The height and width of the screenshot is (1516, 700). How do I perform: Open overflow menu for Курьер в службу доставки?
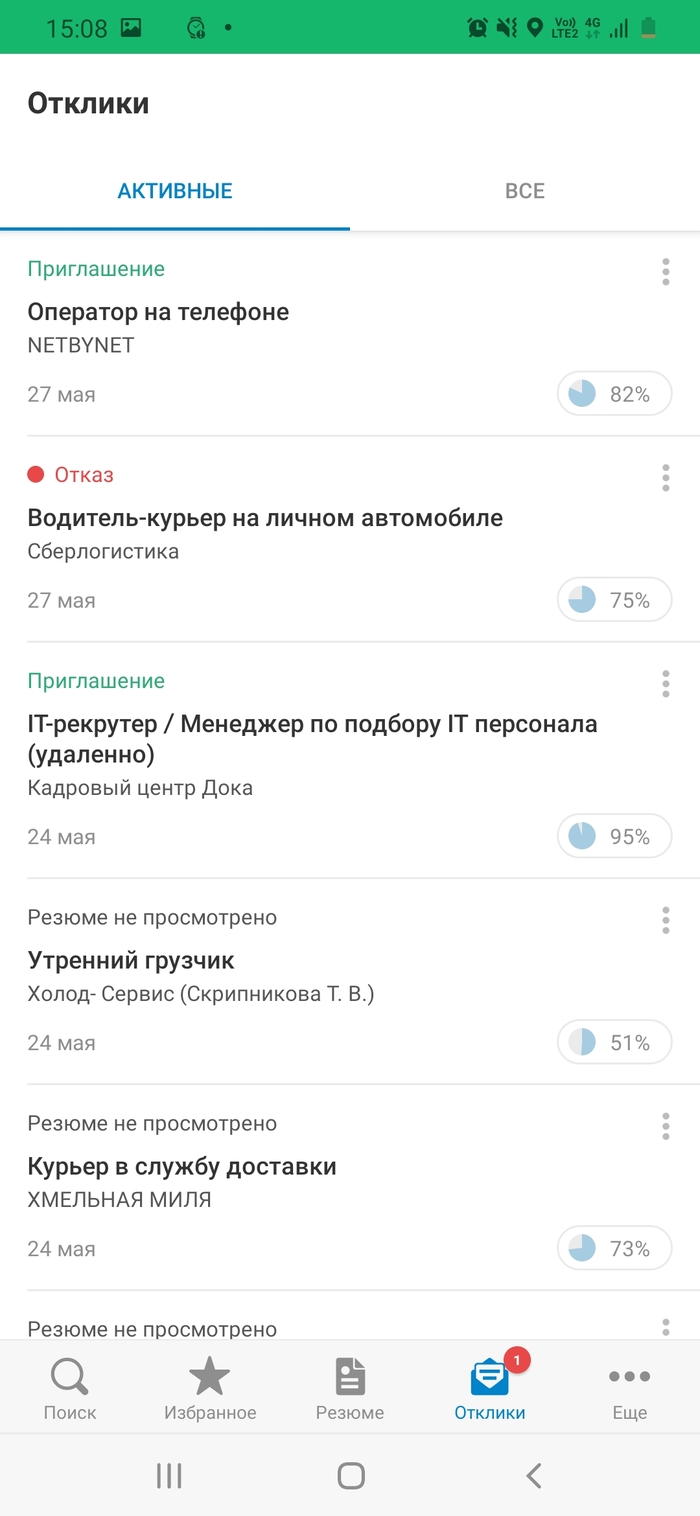[665, 1127]
